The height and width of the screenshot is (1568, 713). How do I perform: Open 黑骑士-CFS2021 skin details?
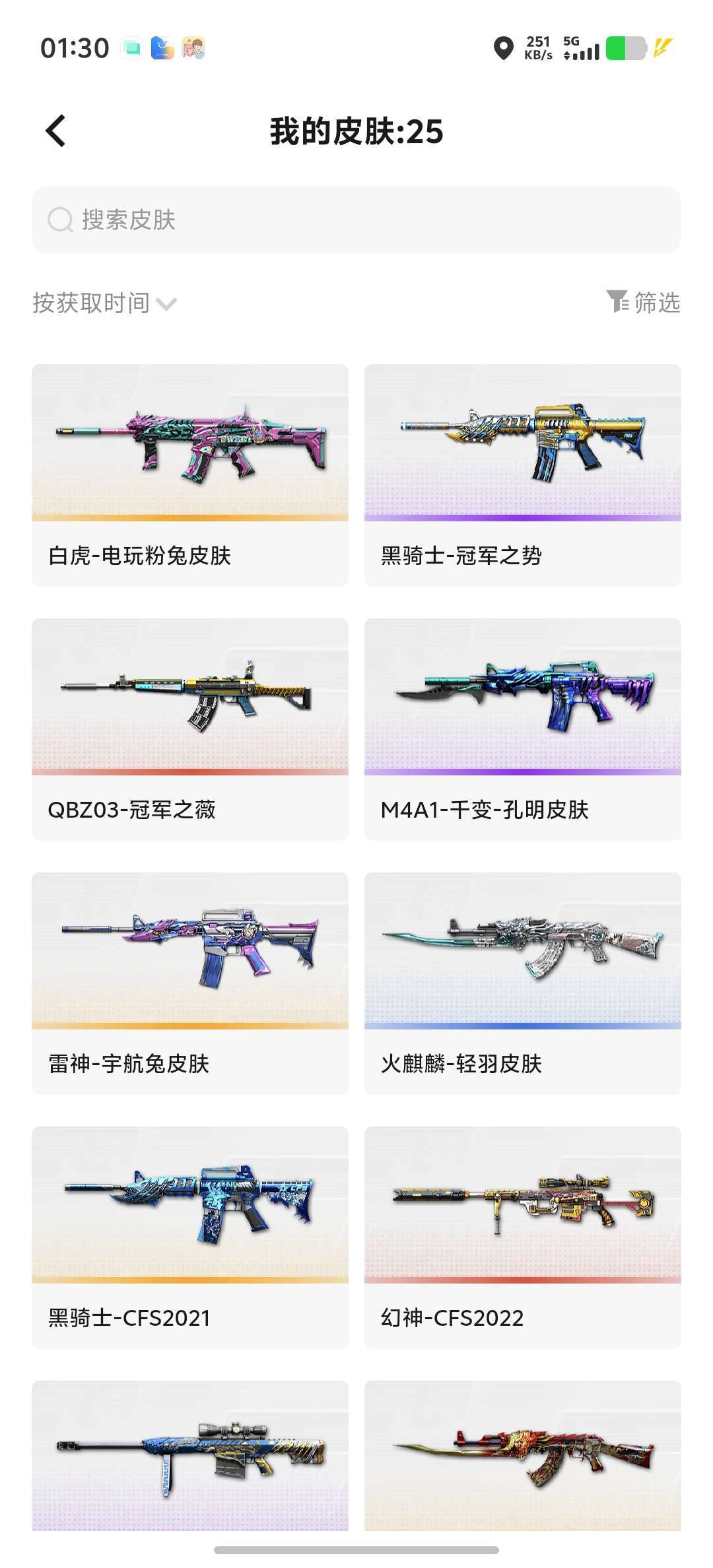[190, 1237]
